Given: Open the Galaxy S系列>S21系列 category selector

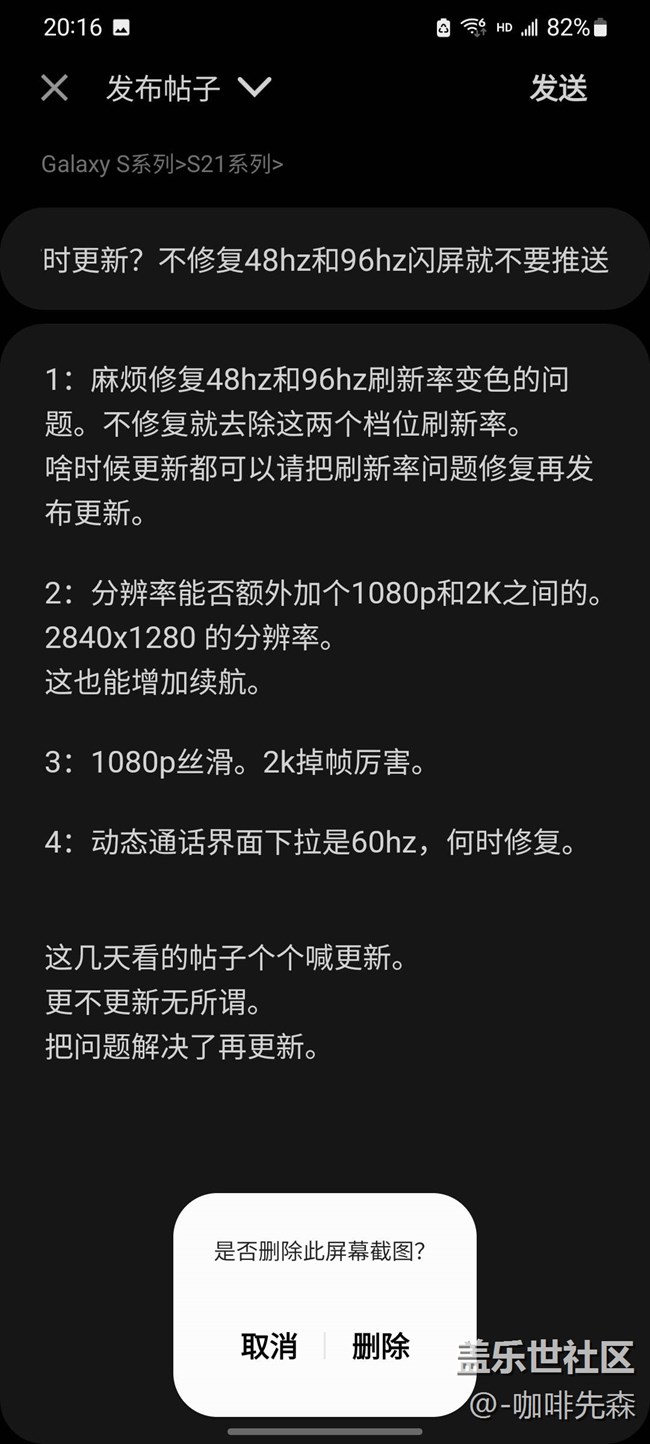Looking at the screenshot, I should point(162,164).
